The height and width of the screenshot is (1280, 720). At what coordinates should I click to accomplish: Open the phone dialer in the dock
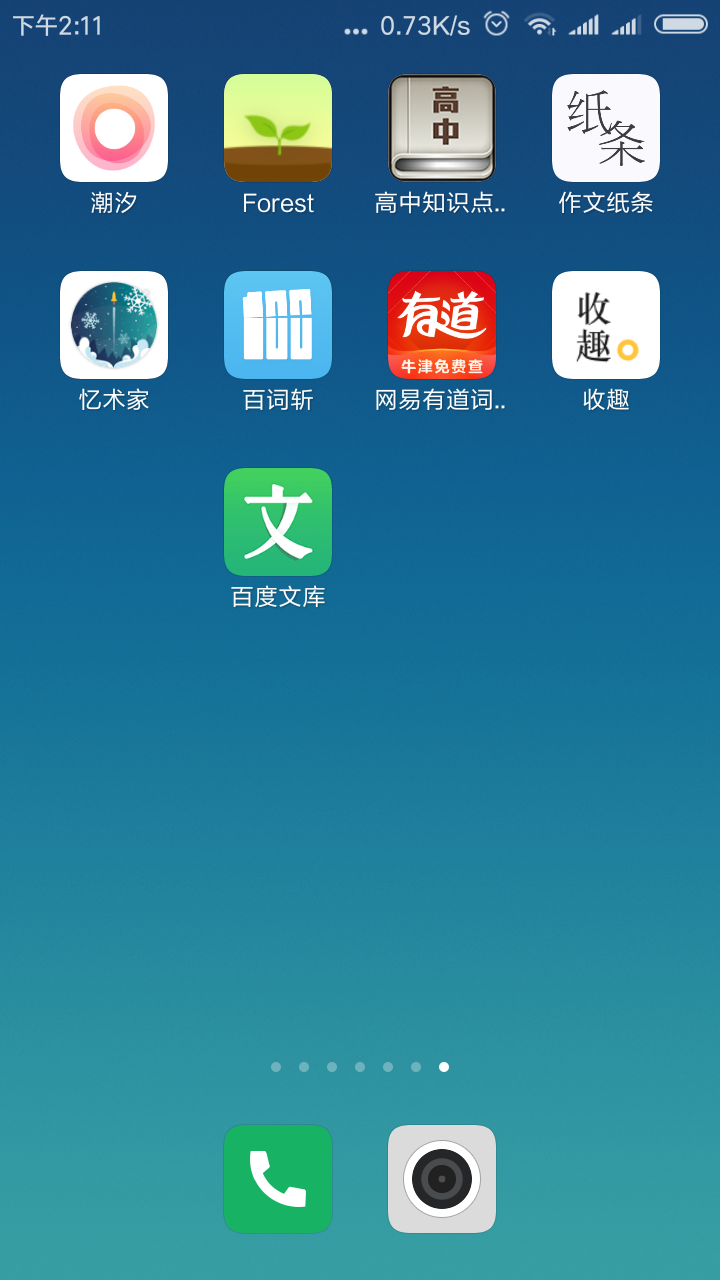(278, 1179)
